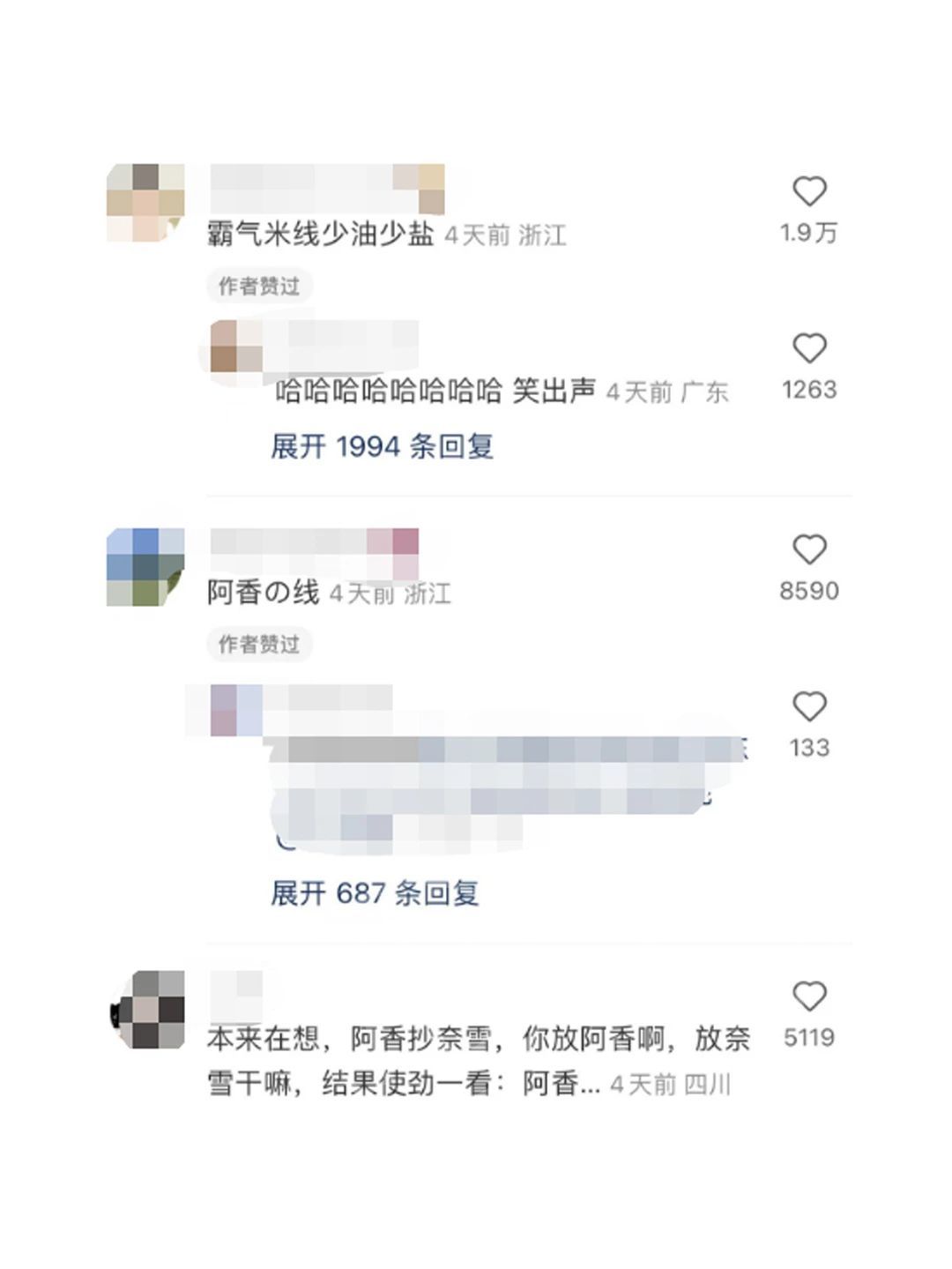The width and height of the screenshot is (952, 1269).
Task: Open the avatar of the 霸气米线少油少盐 commenter
Action: 146,203
